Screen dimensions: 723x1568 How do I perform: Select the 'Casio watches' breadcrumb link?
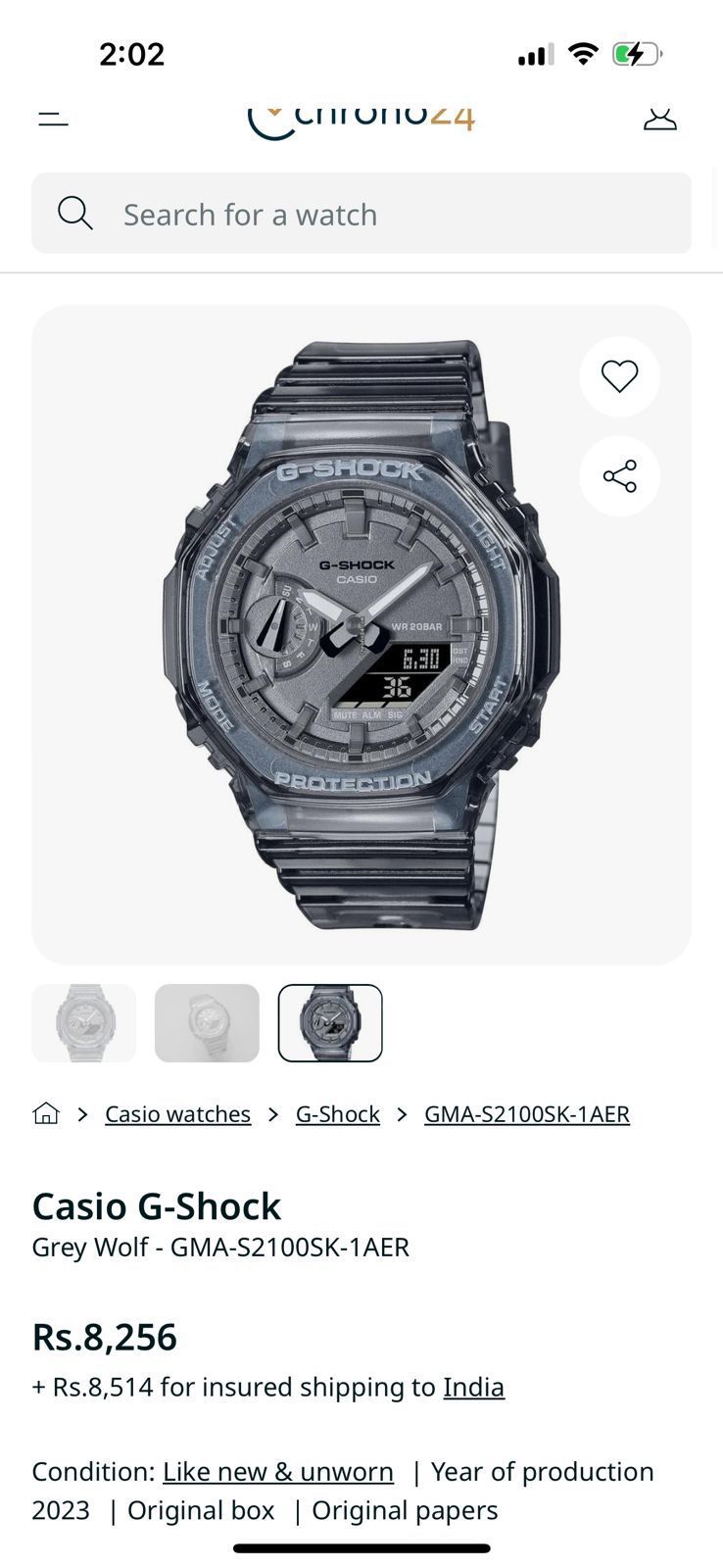pos(177,1113)
